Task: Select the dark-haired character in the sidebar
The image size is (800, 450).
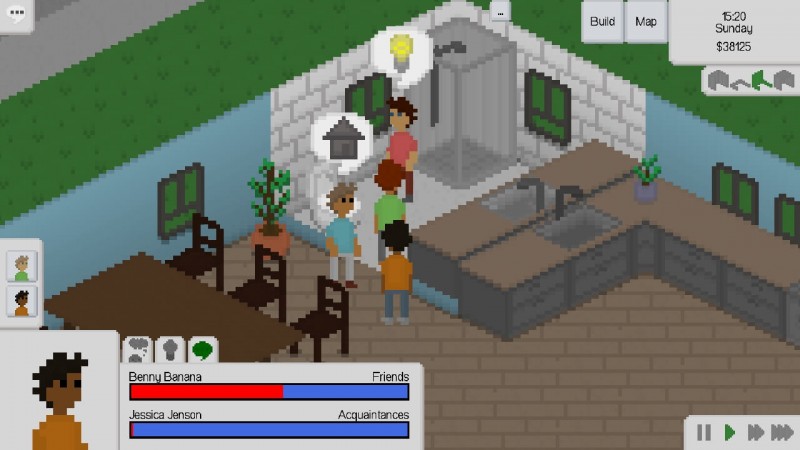Action: click(21, 300)
